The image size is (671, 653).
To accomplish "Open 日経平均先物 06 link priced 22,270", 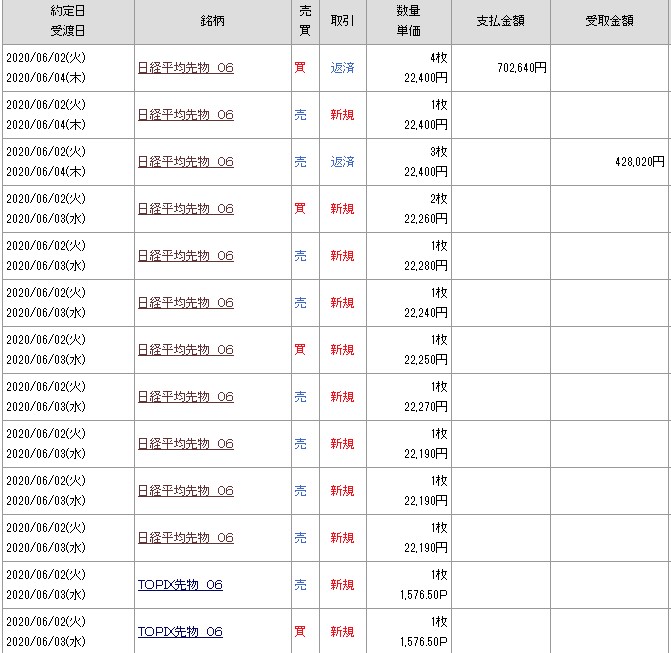I will [x=185, y=397].
